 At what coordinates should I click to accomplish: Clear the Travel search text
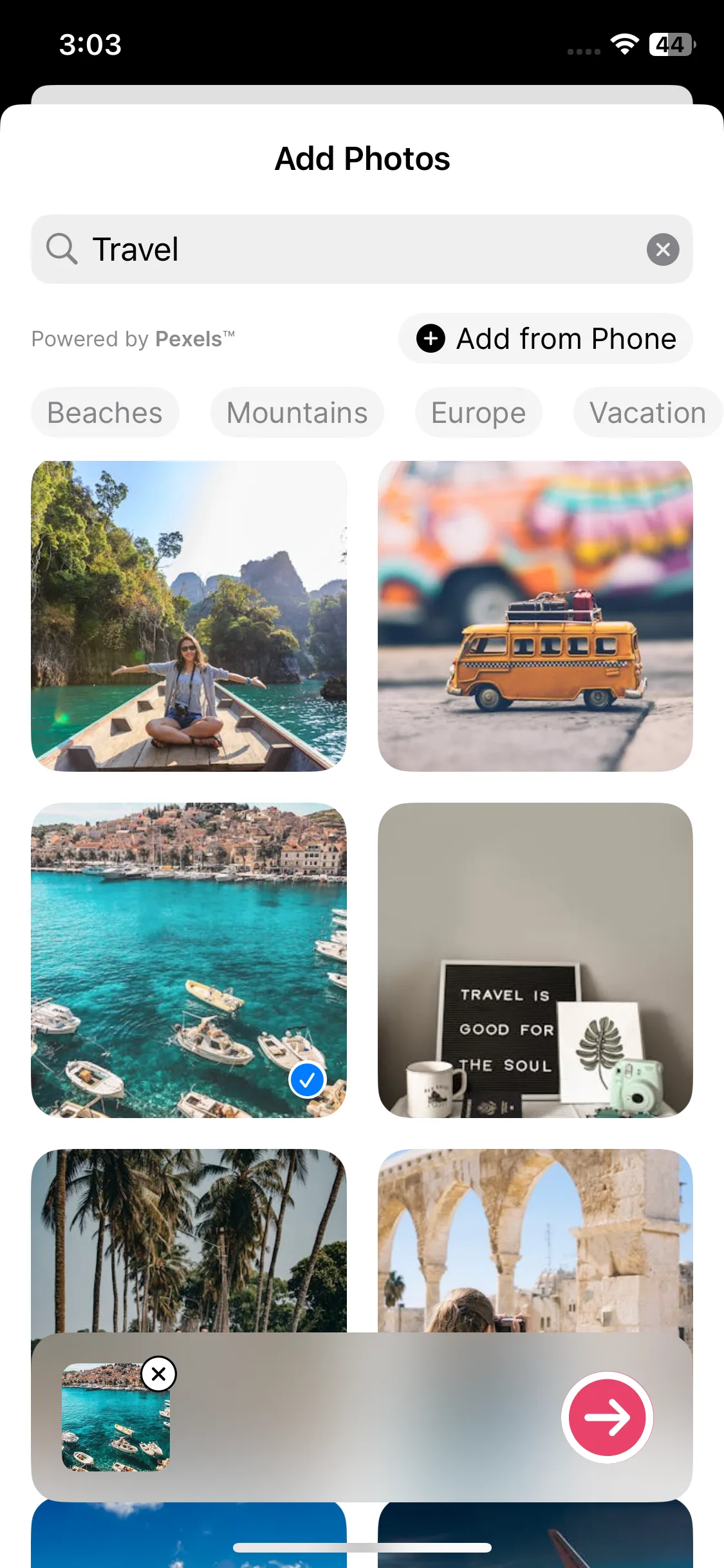pyautogui.click(x=662, y=249)
